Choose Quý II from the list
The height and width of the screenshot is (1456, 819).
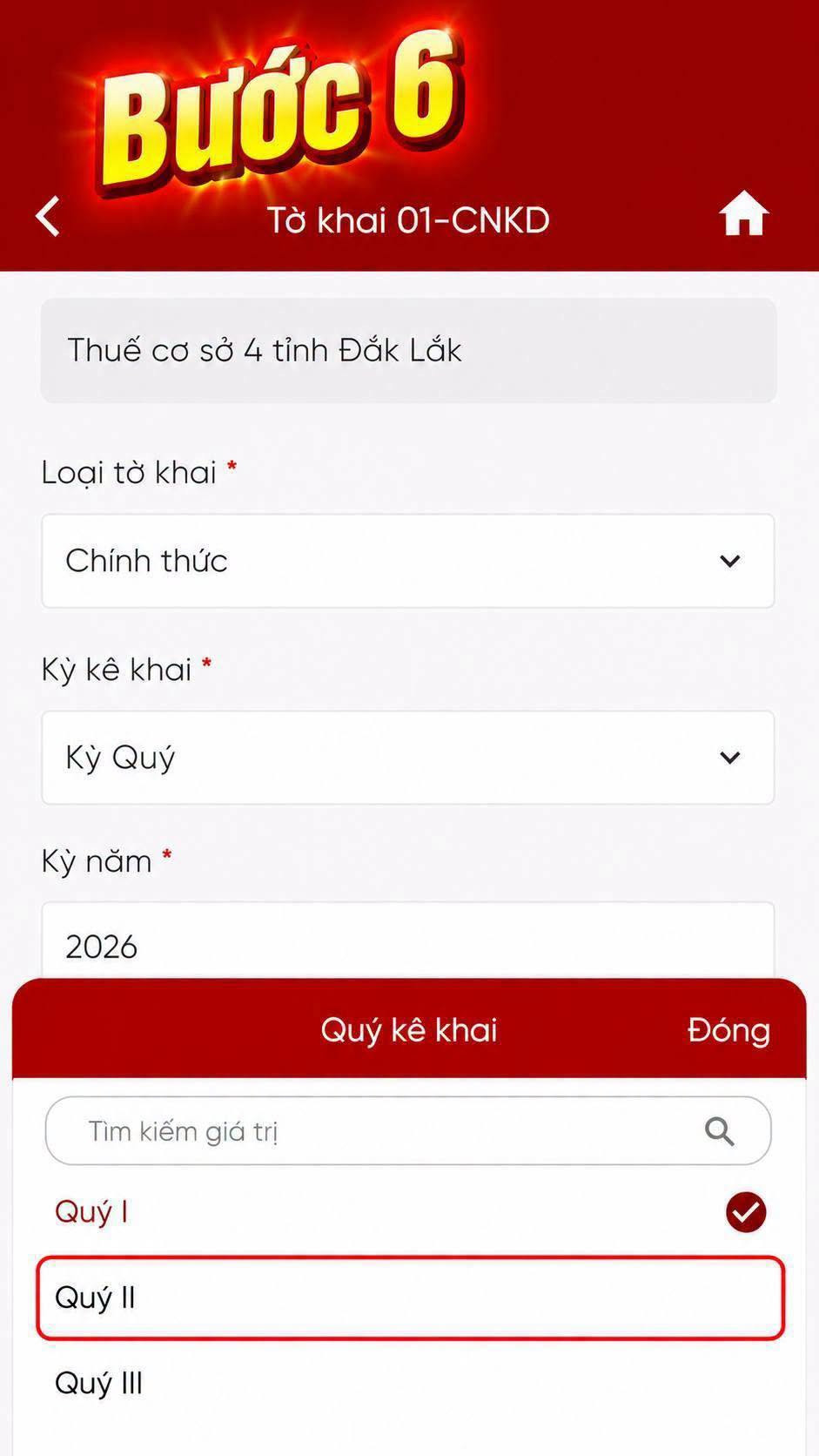click(410, 1298)
